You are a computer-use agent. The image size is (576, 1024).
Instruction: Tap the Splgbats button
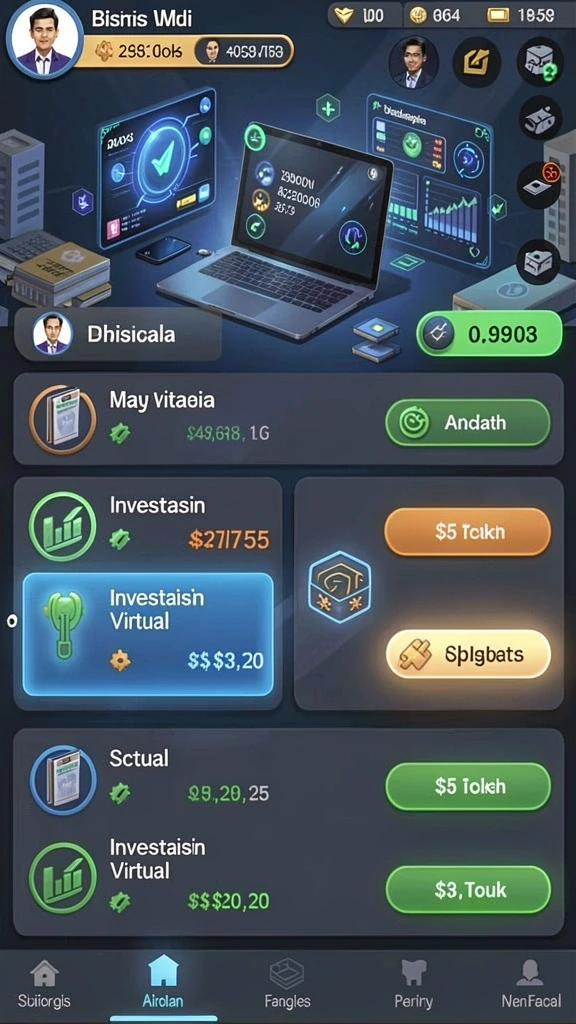pos(468,654)
